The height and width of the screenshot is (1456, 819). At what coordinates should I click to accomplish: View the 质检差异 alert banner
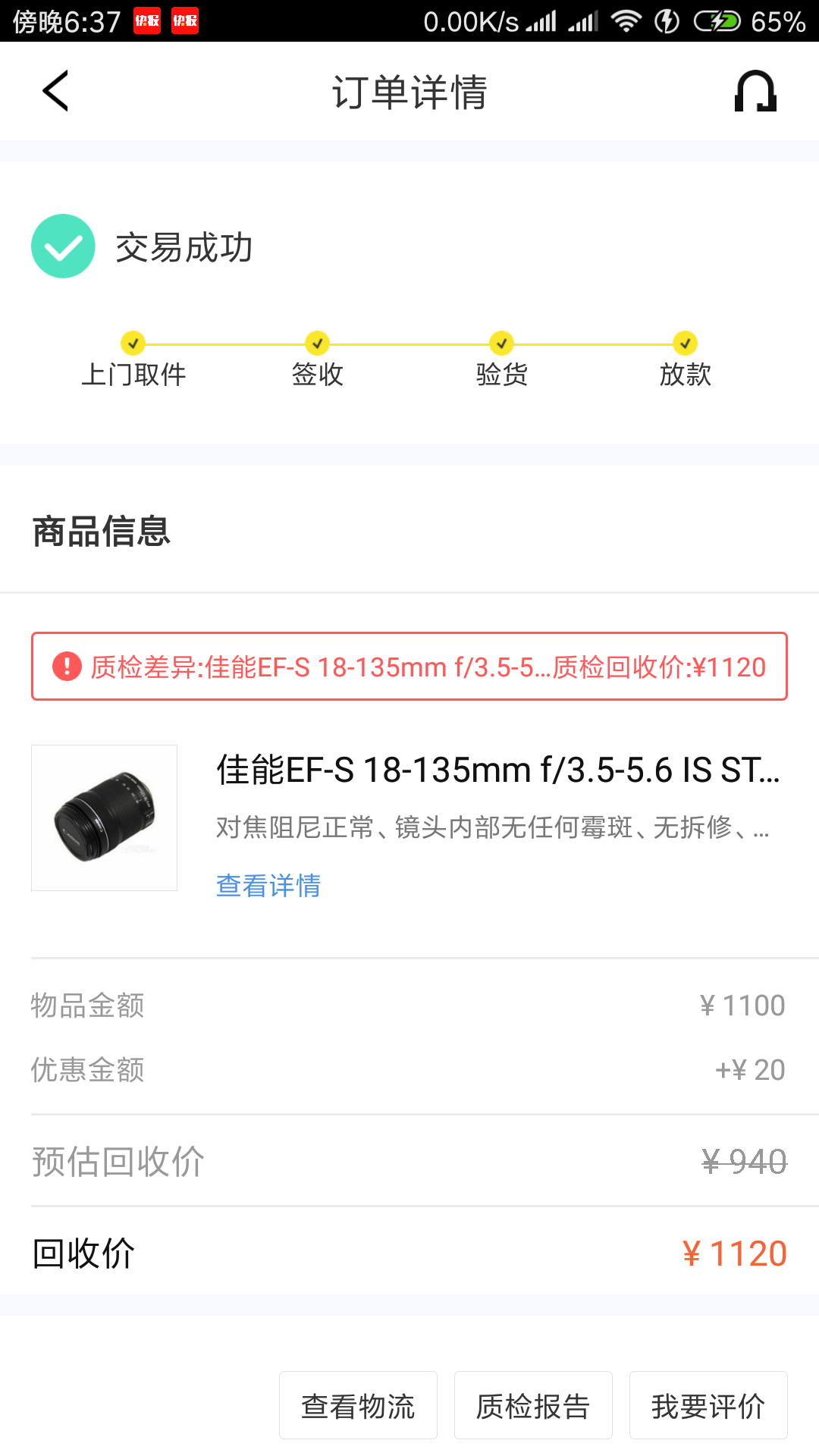[409, 667]
